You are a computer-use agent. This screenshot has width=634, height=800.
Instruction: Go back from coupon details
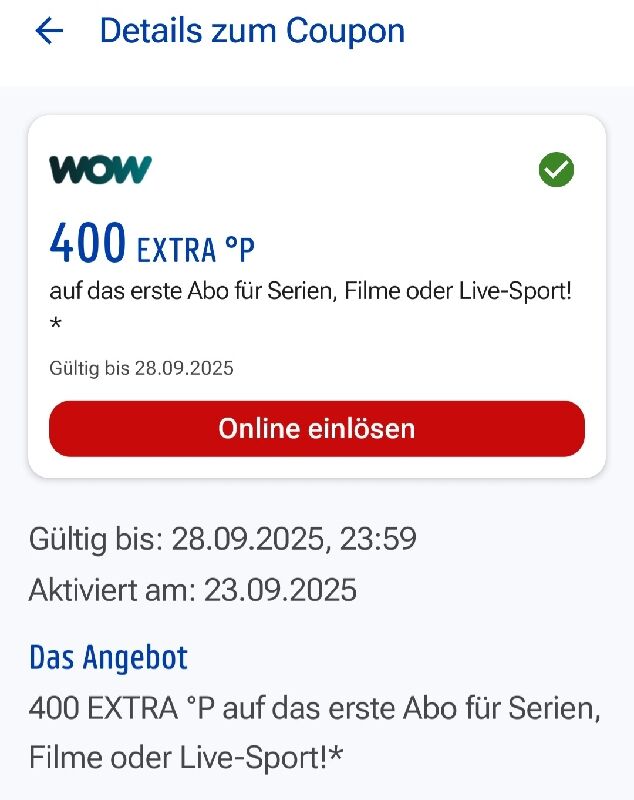click(49, 31)
